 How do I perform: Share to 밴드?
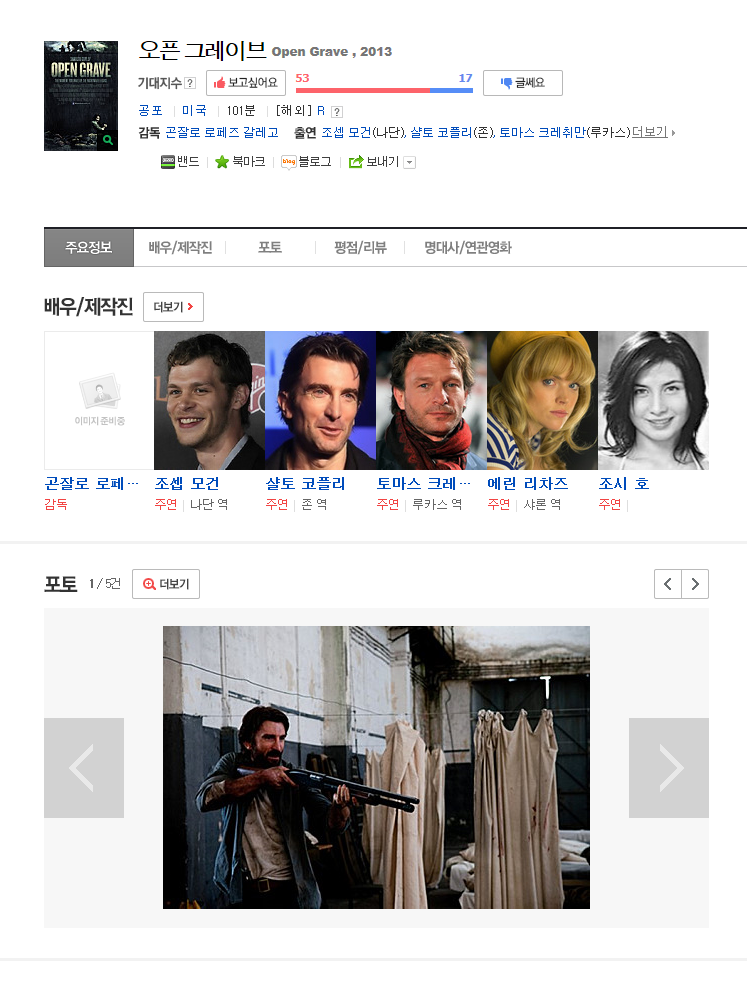[x=180, y=162]
